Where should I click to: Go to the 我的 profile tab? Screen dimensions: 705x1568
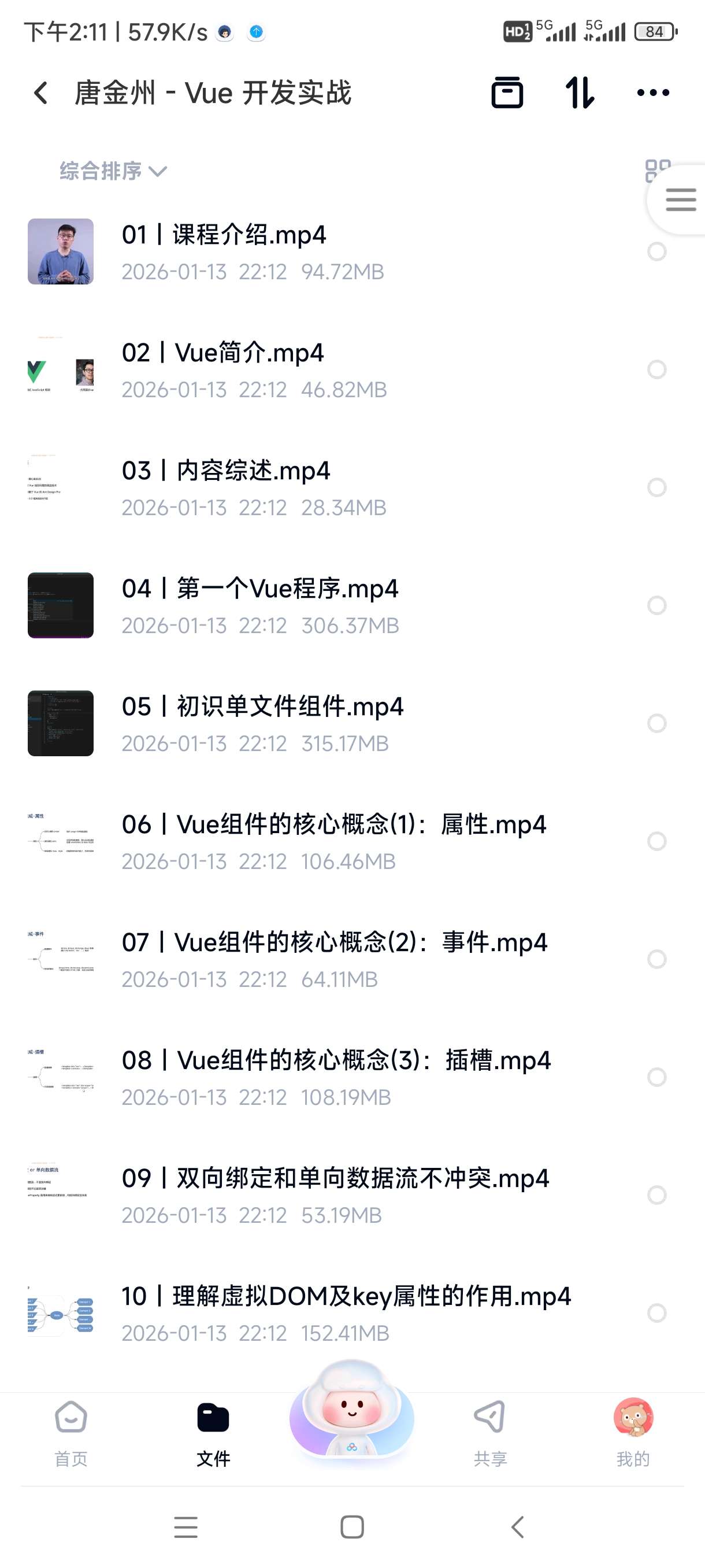click(x=633, y=1433)
